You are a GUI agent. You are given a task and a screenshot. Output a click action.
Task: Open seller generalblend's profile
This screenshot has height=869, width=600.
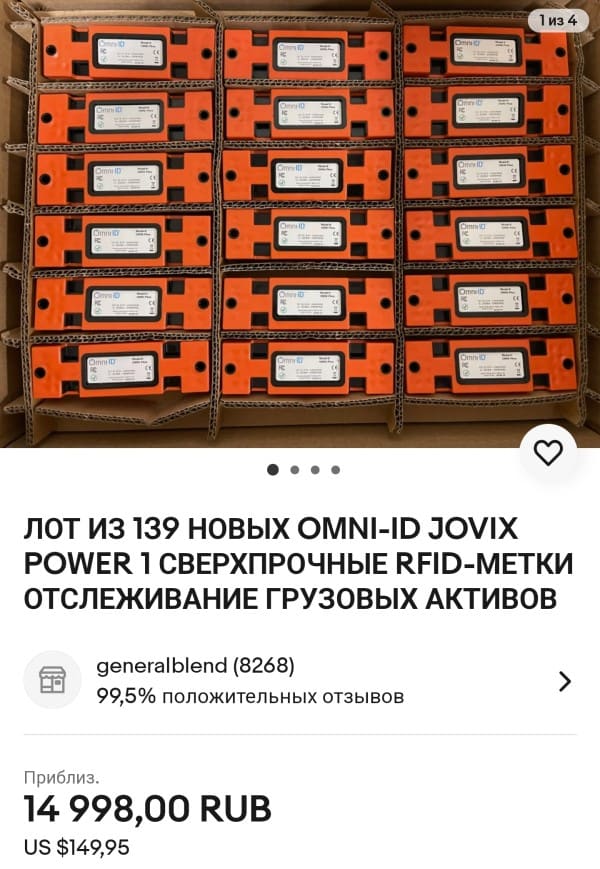point(300,681)
